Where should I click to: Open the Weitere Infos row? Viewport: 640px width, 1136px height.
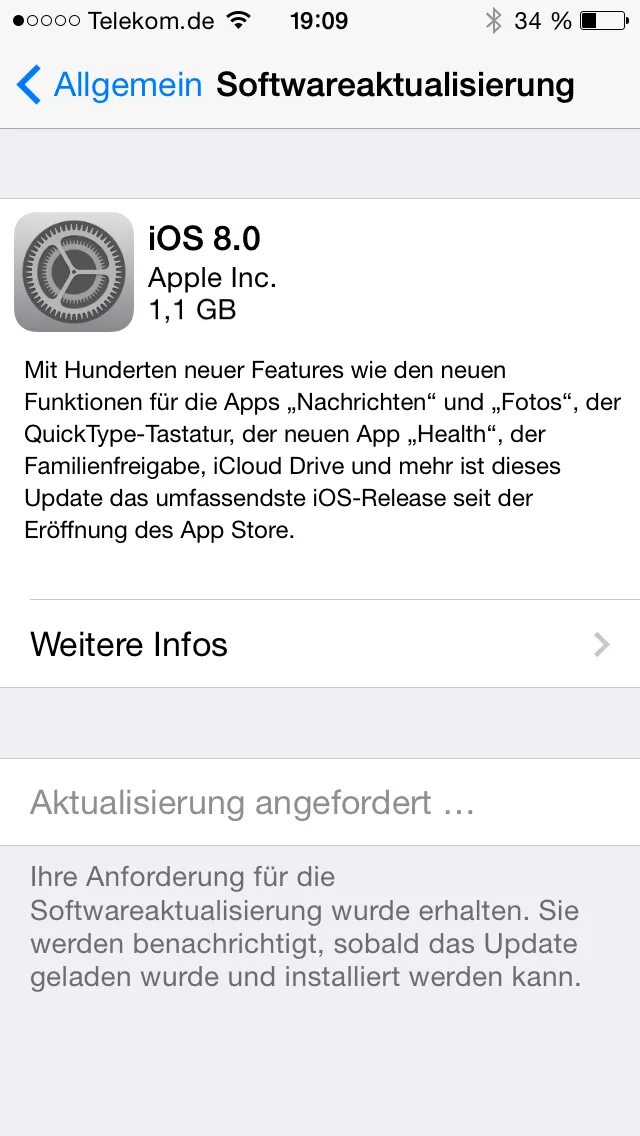(x=320, y=644)
